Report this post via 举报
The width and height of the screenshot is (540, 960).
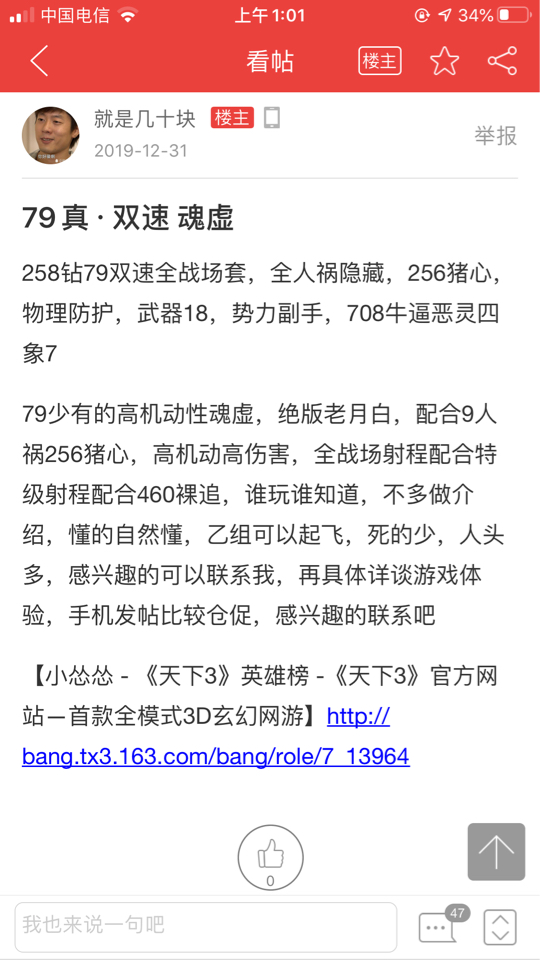tap(495, 136)
